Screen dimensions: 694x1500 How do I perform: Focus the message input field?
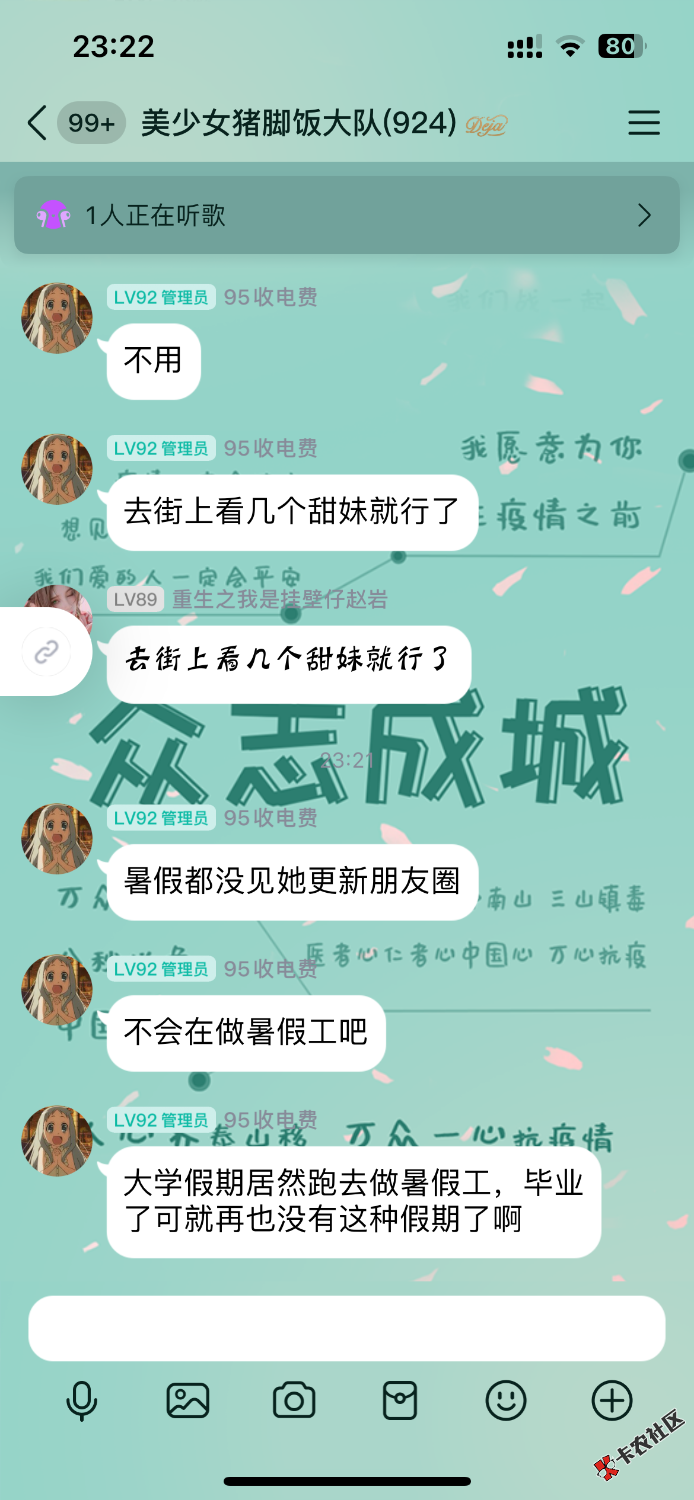pos(346,1328)
